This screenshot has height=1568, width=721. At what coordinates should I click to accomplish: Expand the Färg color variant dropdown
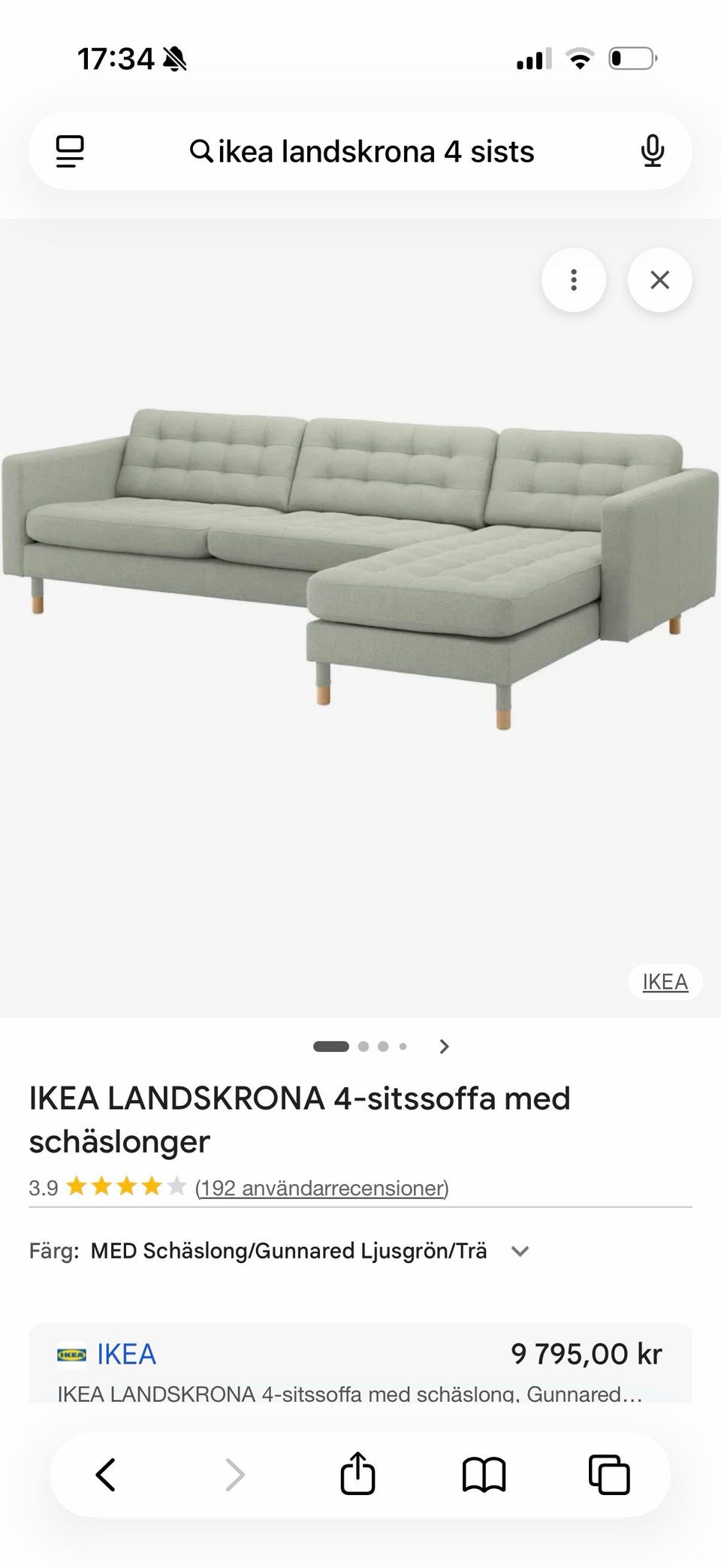(520, 1252)
